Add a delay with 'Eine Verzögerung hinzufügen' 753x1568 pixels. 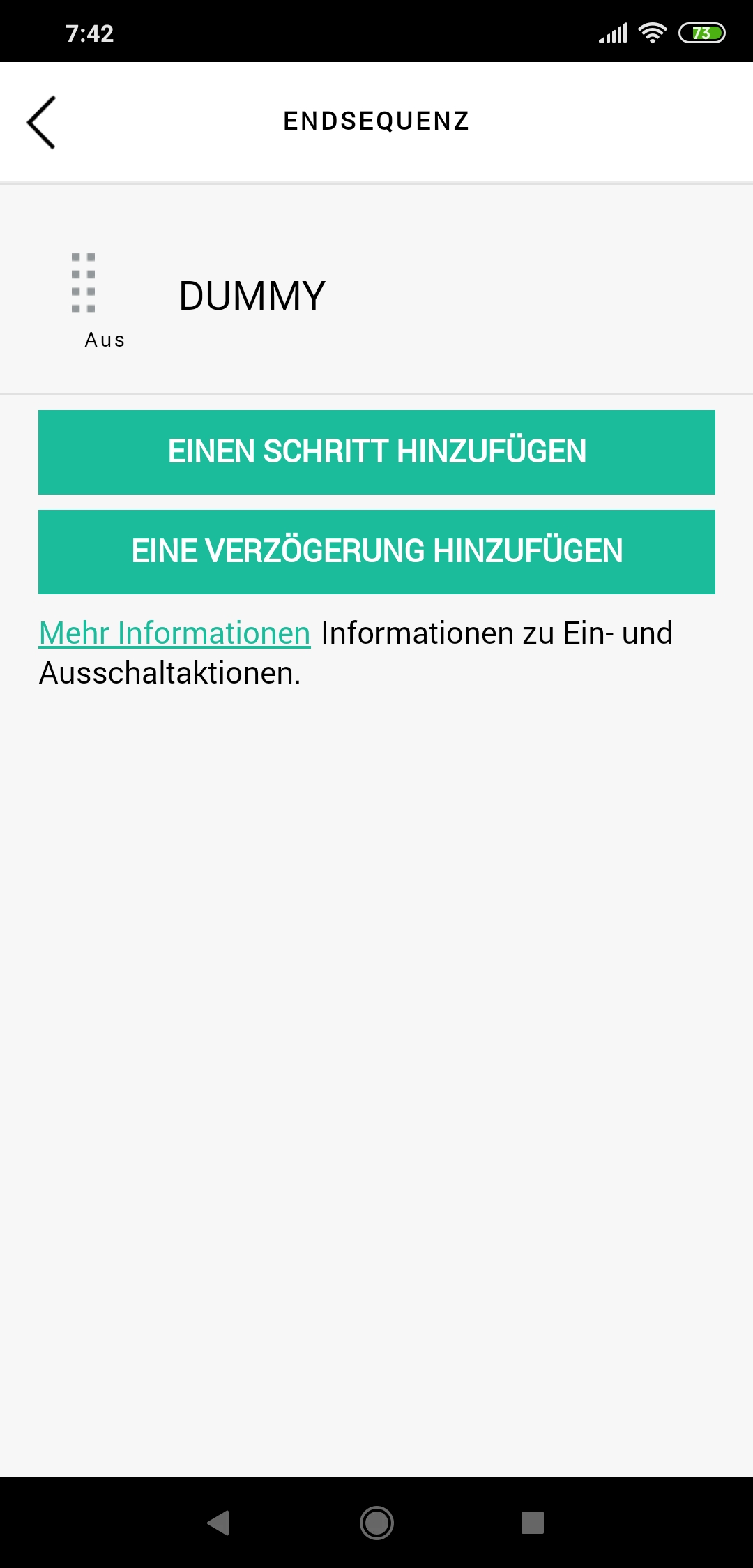(376, 552)
